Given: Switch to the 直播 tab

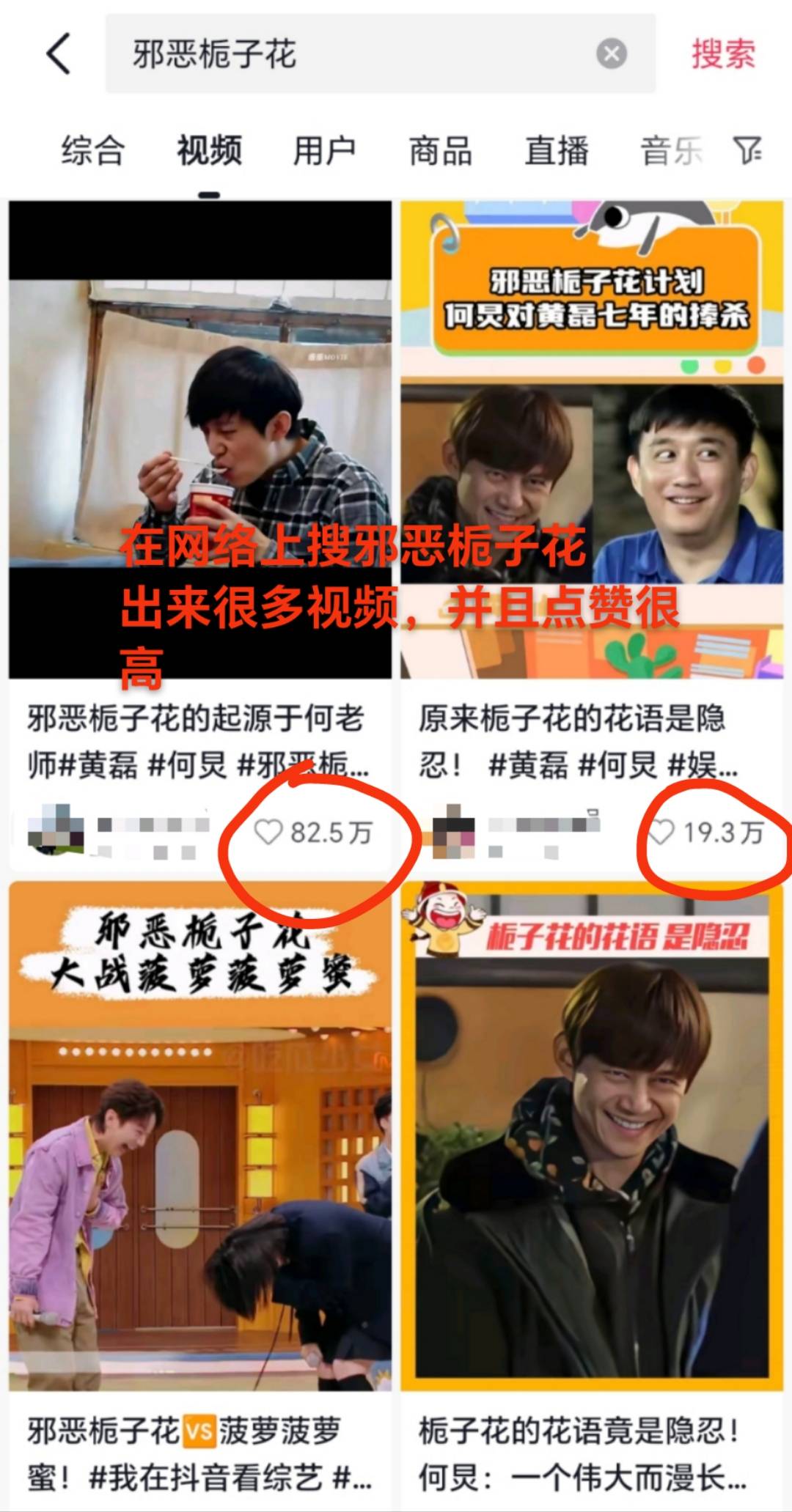Looking at the screenshot, I should tap(557, 151).
